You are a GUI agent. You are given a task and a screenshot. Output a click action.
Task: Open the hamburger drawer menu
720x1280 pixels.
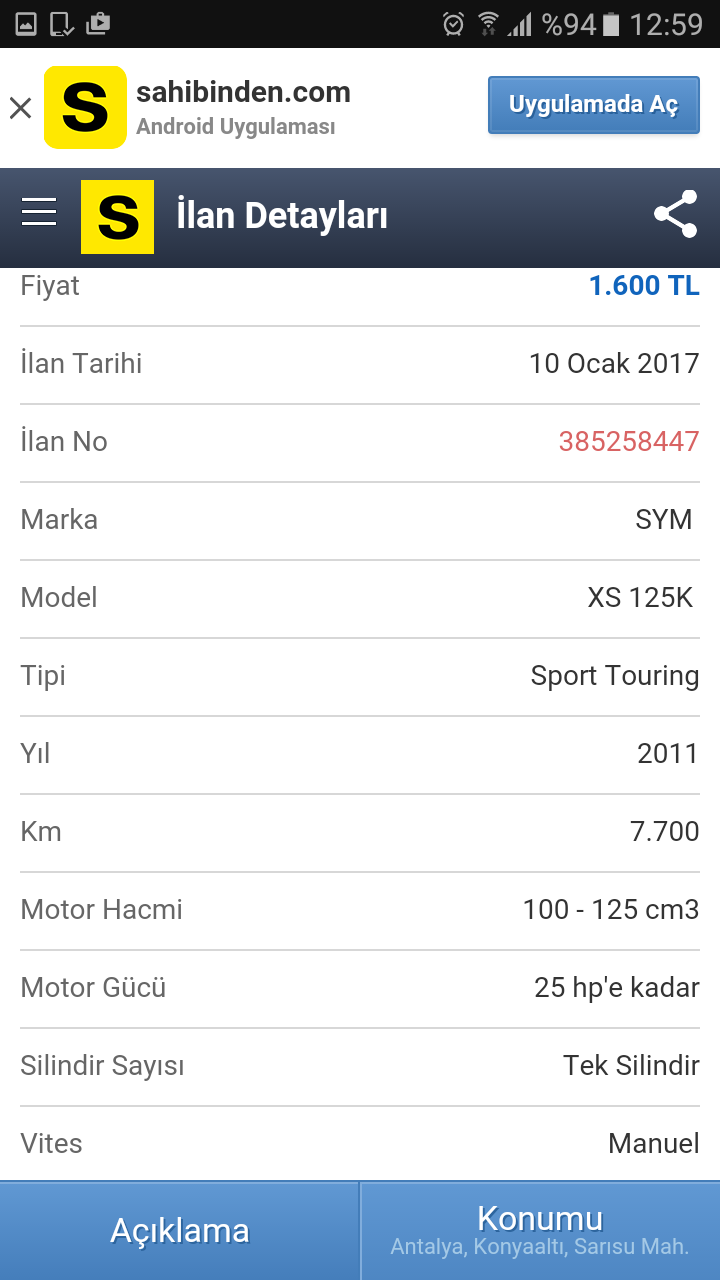tap(39, 212)
